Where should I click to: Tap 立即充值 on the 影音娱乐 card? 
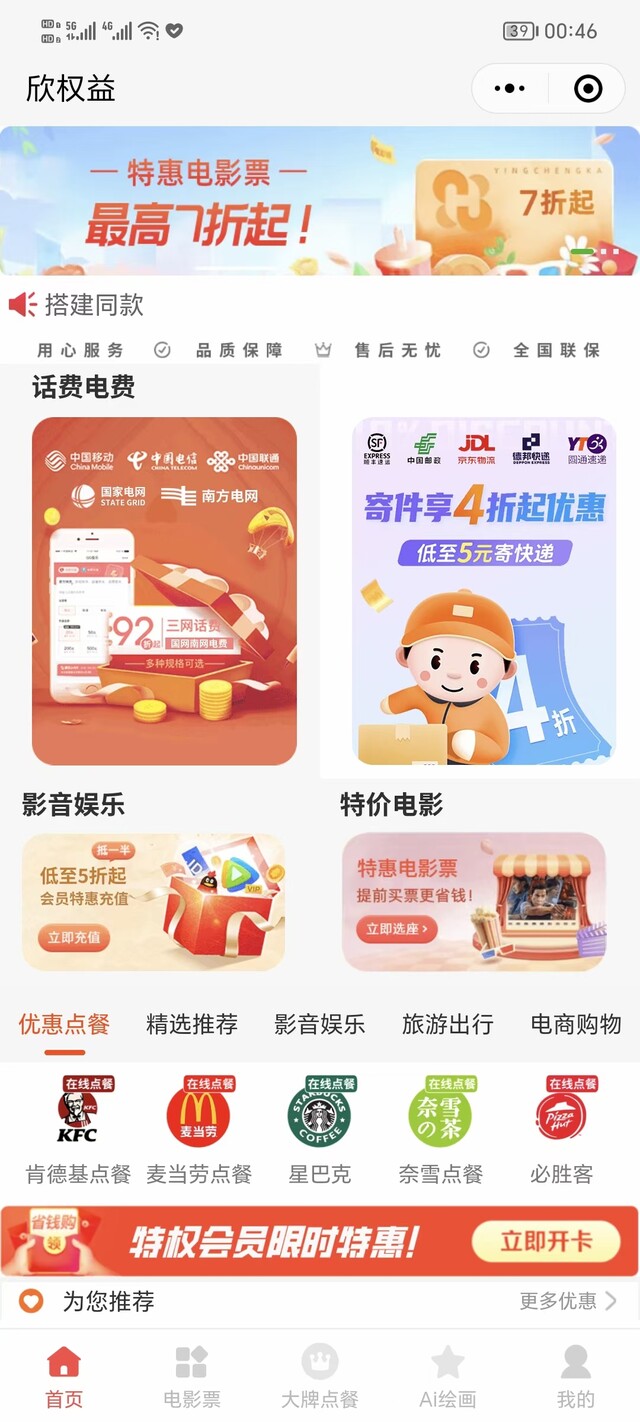pos(75,937)
